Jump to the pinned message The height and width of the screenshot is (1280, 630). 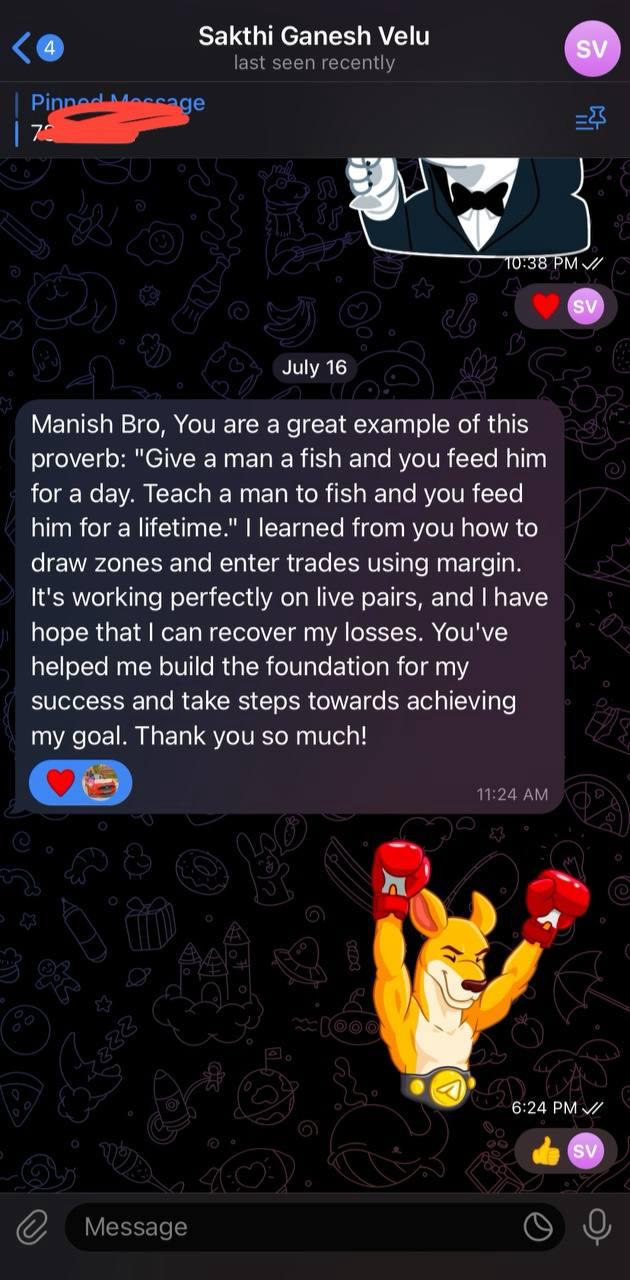click(200, 116)
